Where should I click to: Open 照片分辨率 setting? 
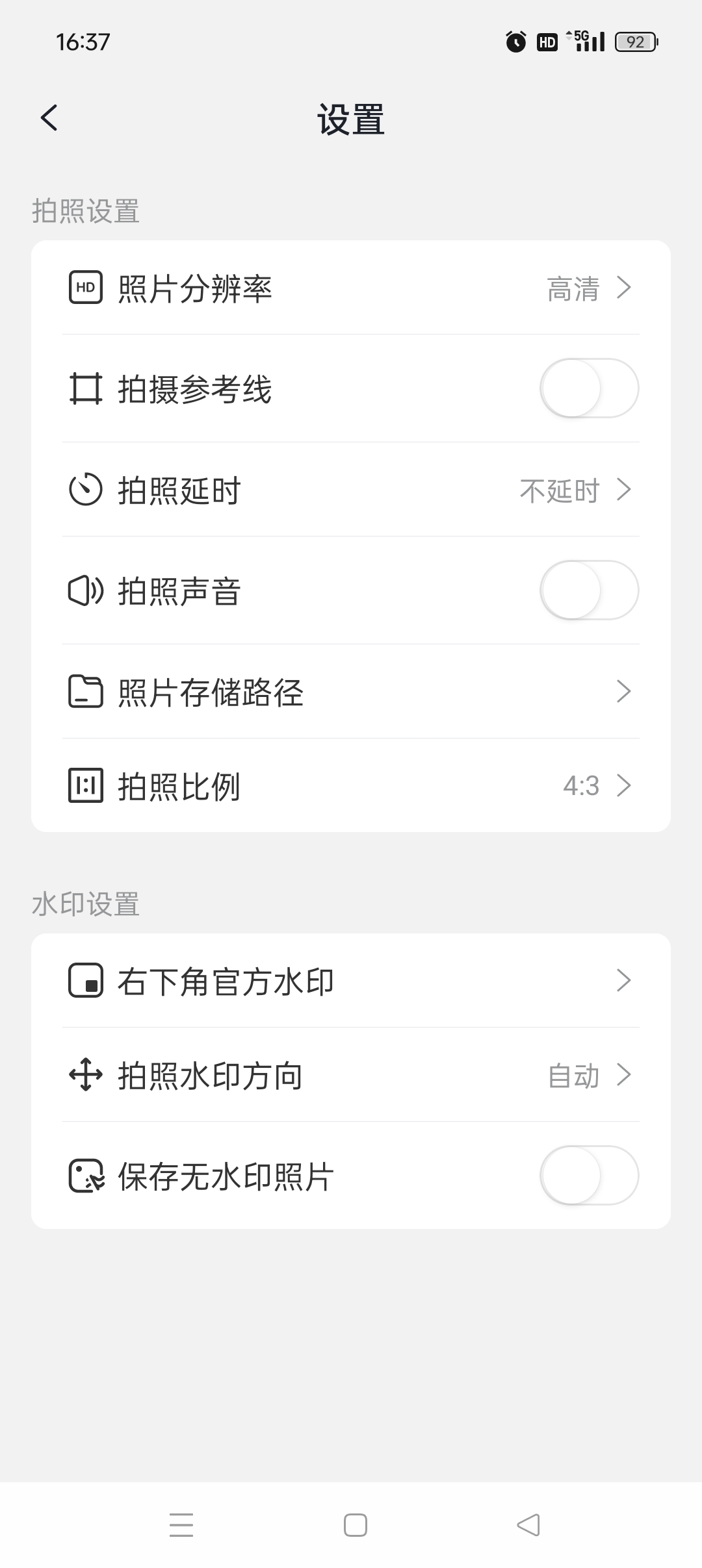click(351, 288)
